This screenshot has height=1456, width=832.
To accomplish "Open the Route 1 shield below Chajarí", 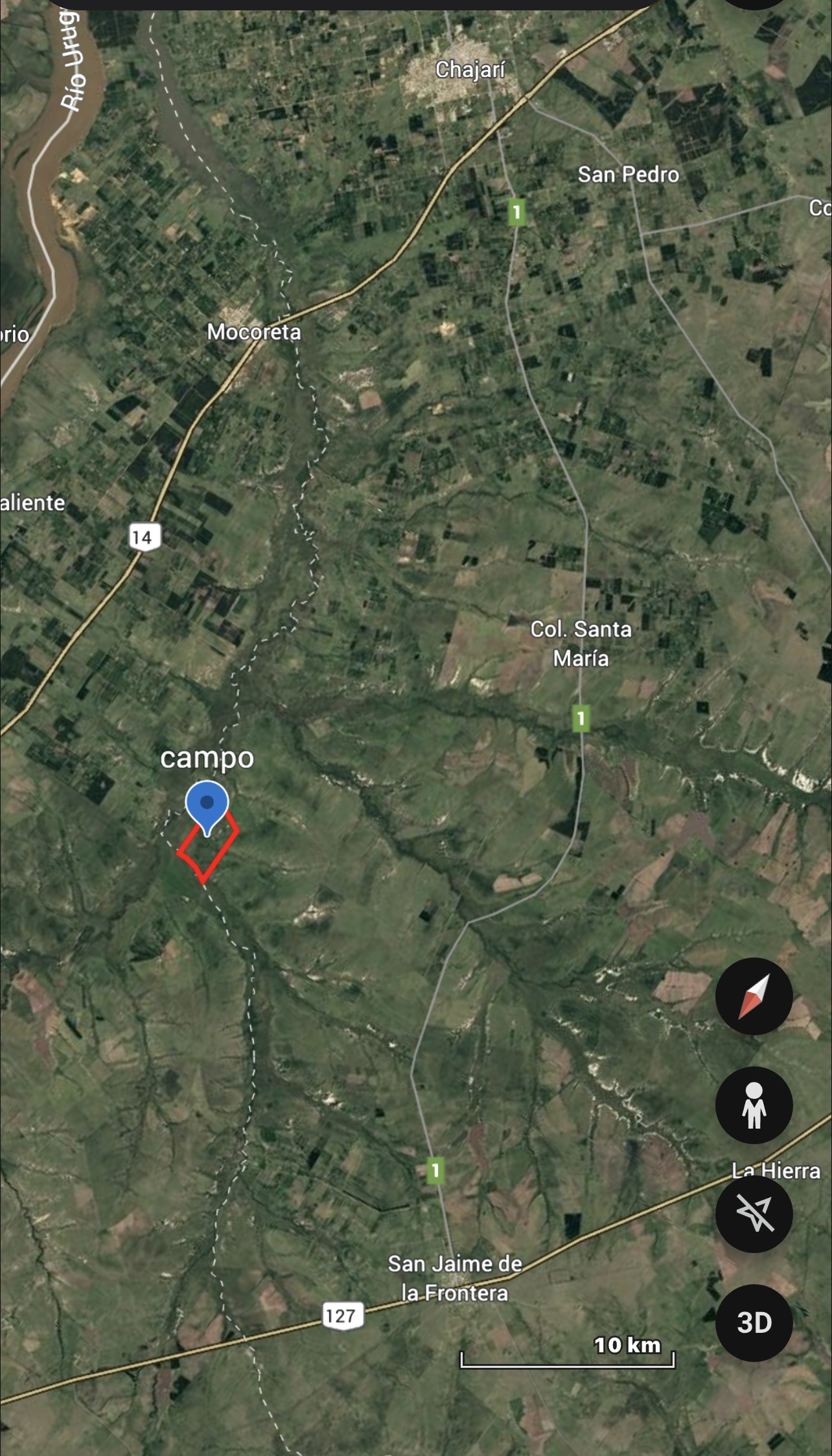I will click(x=518, y=211).
